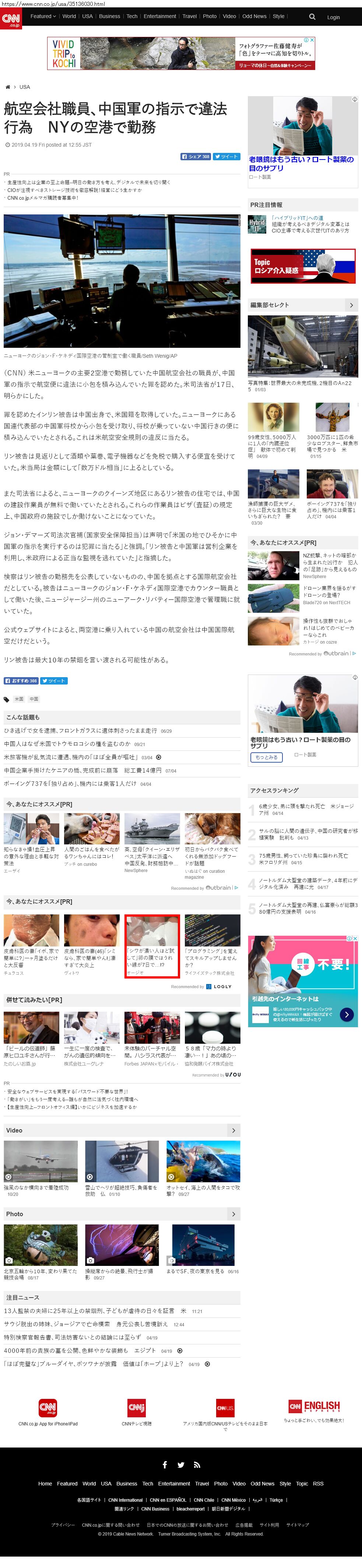Open the Twitter icon in footer

[x=181, y=1464]
